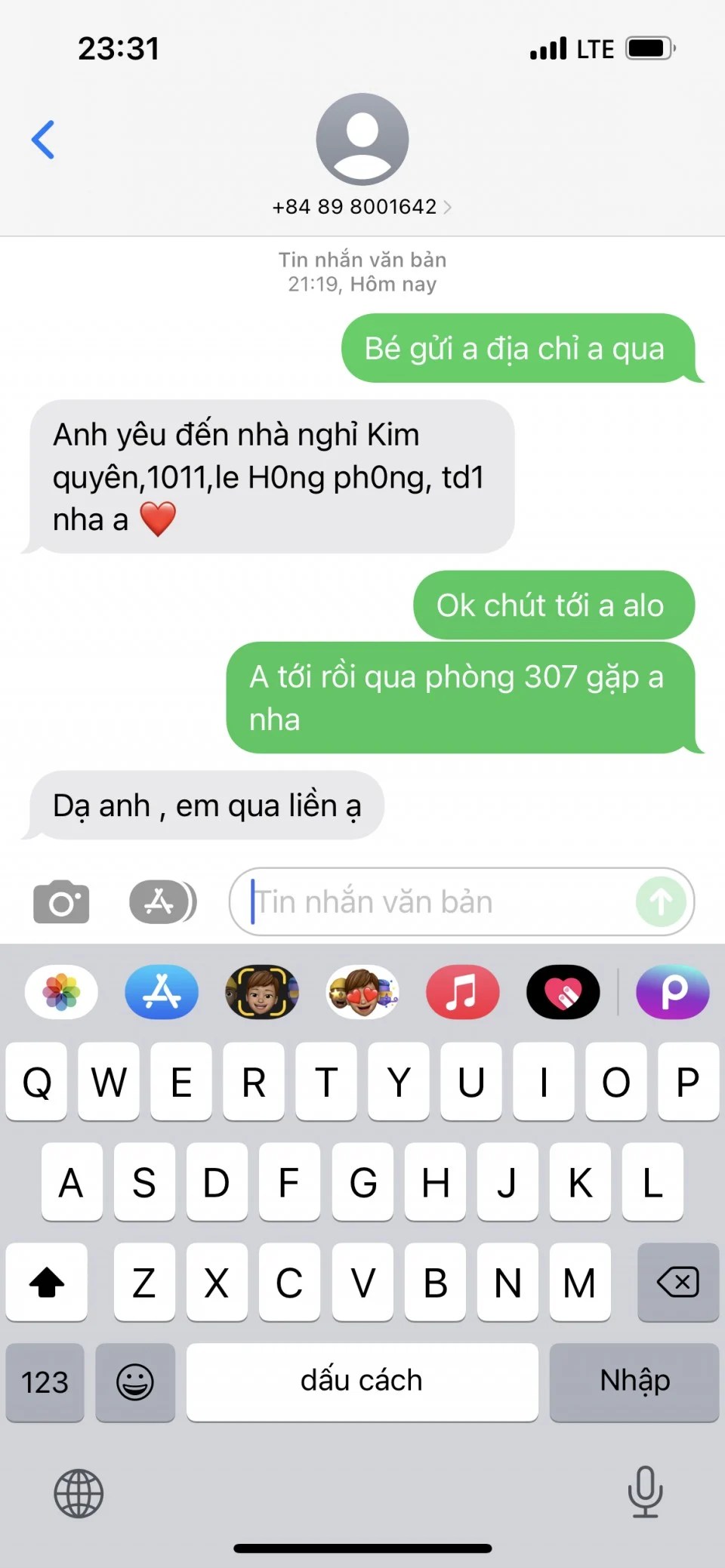The image size is (725, 1568).
Task: Tap the dấu cách space bar
Action: (362, 1382)
